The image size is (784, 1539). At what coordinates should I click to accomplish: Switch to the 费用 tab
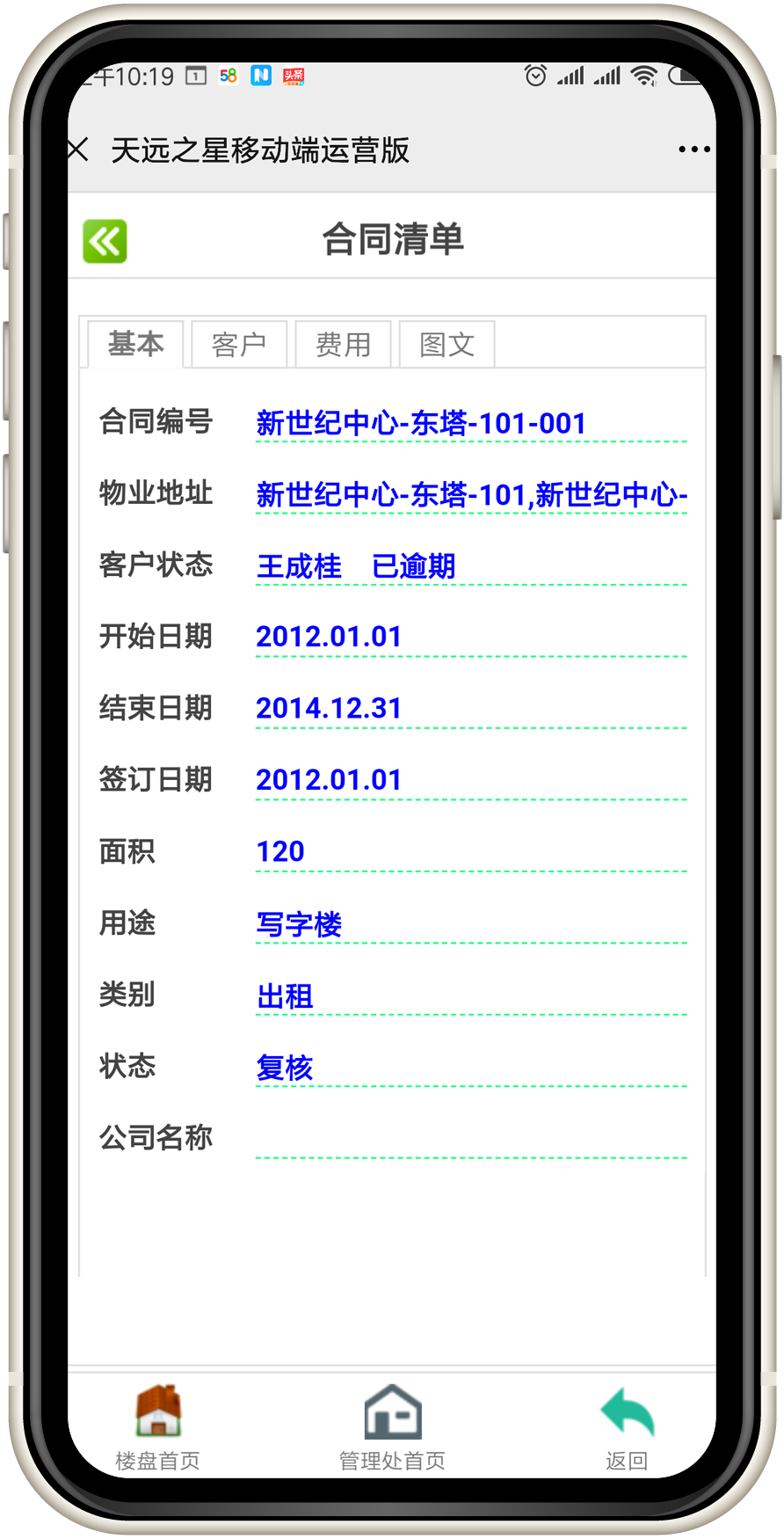pos(343,344)
